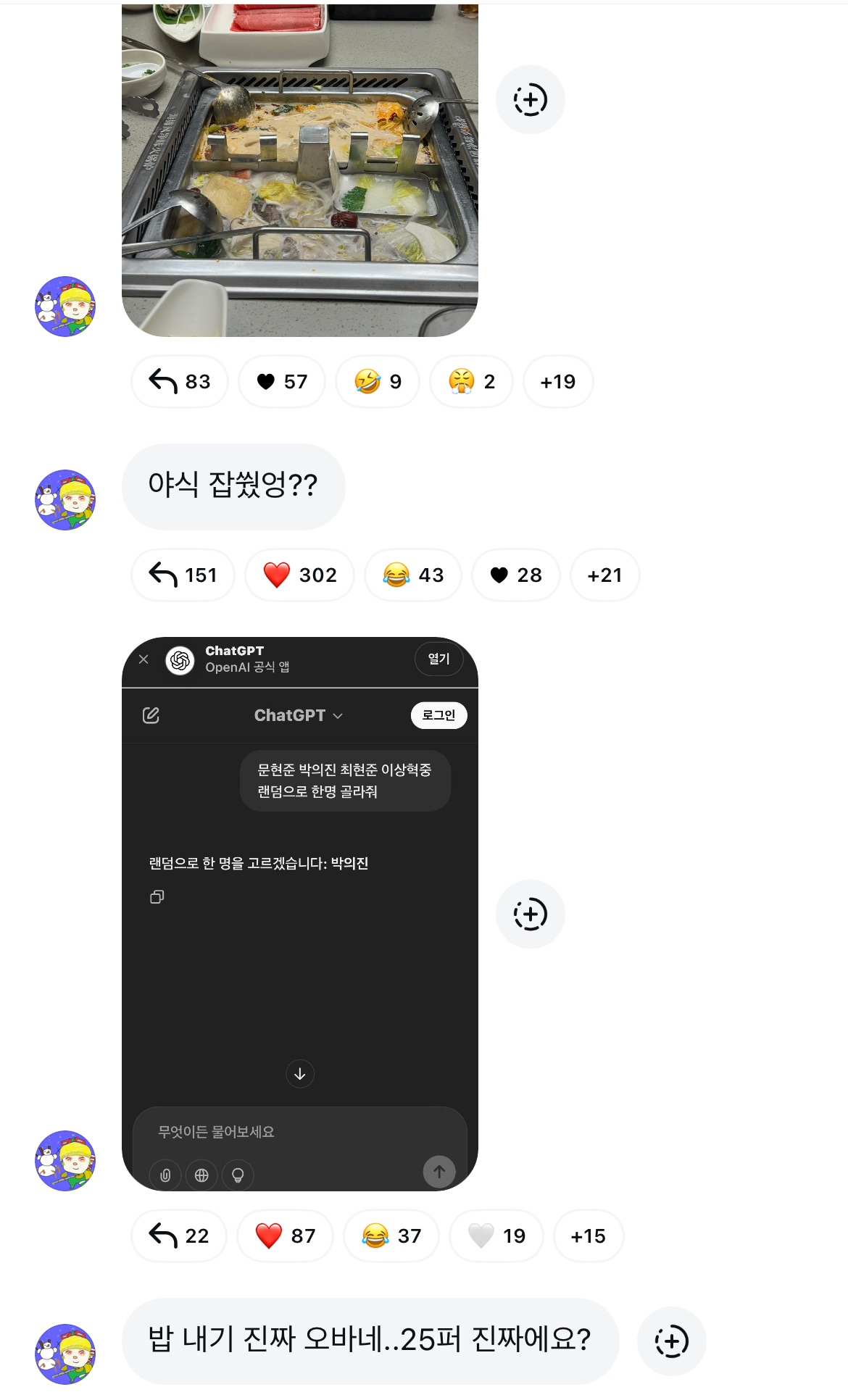
Task: Click the OpenAI logo in the app header
Action: (x=178, y=659)
